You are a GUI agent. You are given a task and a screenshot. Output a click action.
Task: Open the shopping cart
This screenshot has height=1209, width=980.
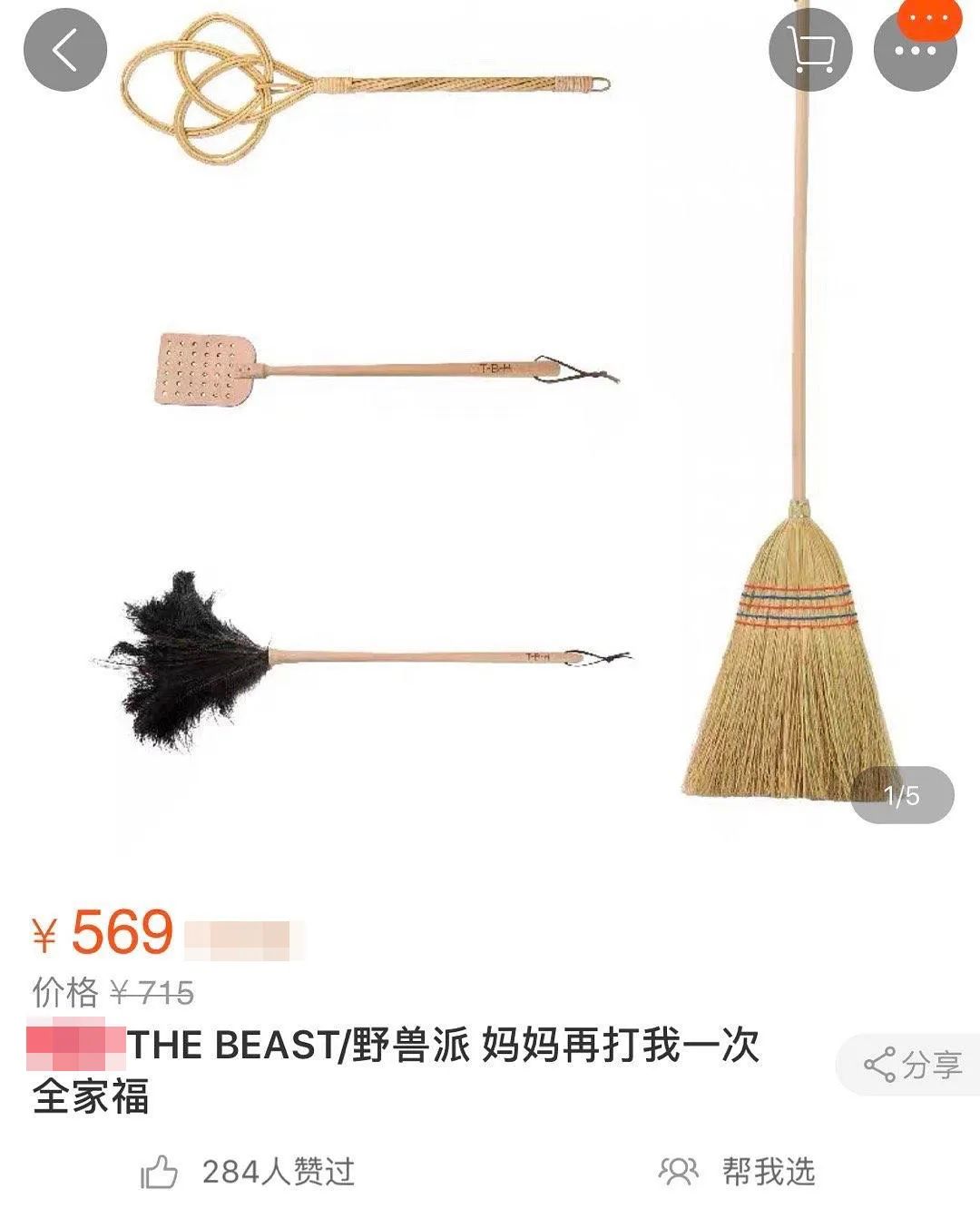pos(809,50)
